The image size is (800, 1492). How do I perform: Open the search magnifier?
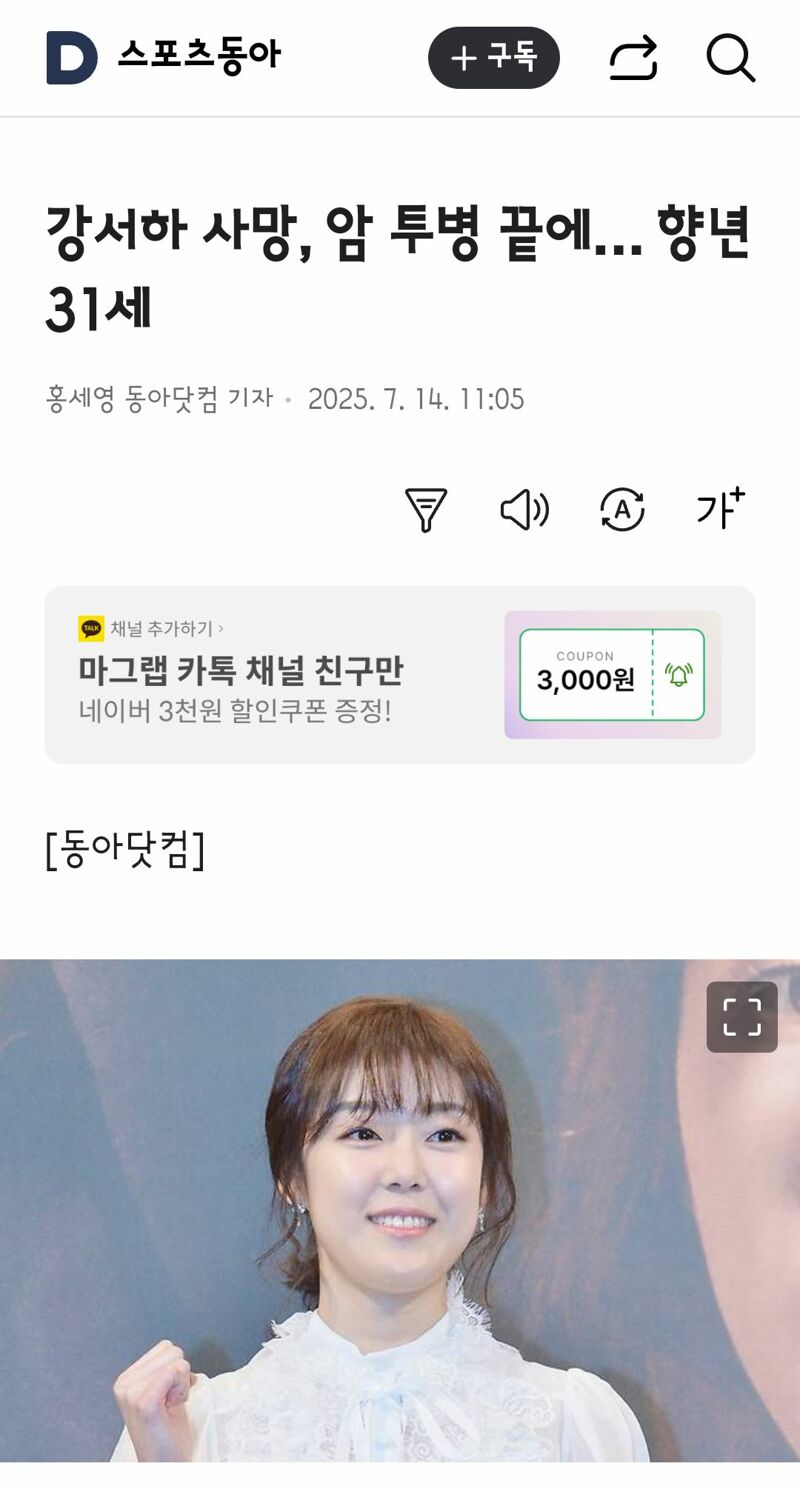tap(731, 58)
